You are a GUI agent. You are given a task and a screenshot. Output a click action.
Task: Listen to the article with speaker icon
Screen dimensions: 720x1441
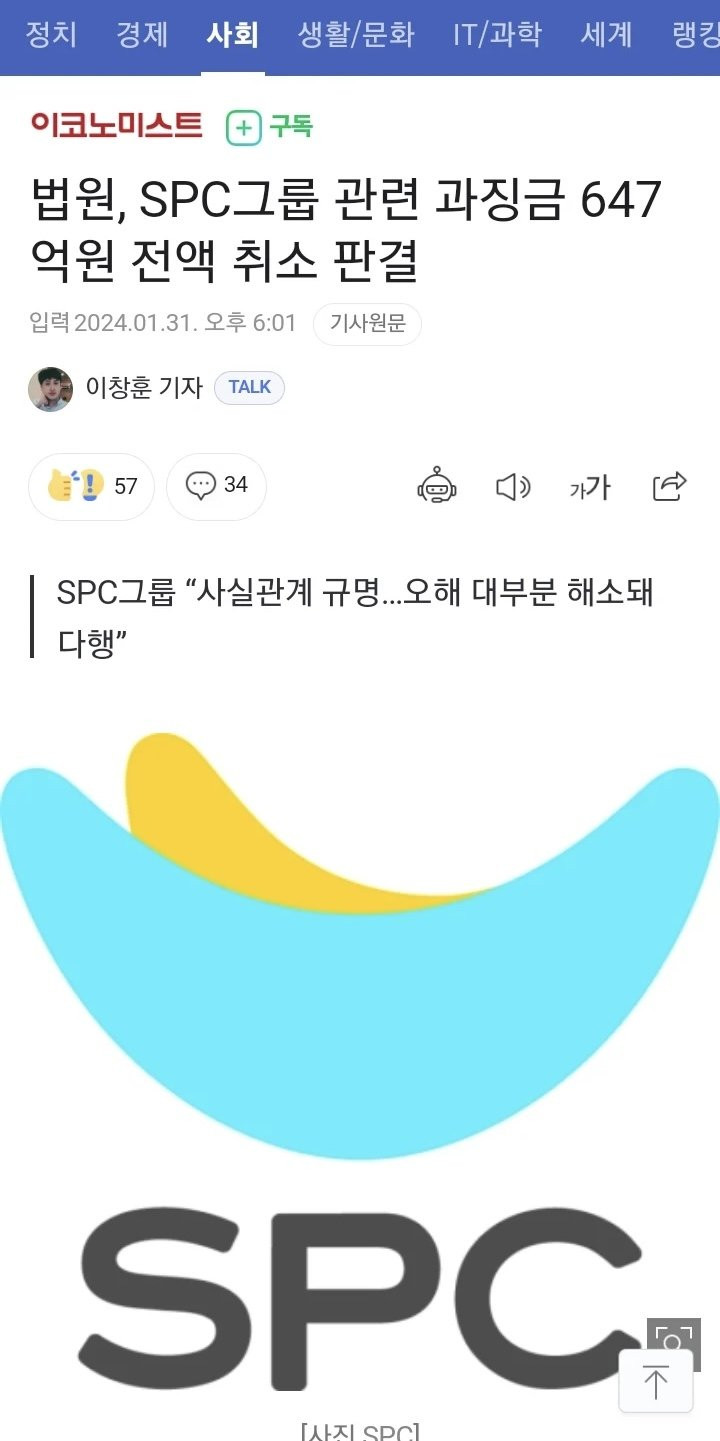(513, 487)
